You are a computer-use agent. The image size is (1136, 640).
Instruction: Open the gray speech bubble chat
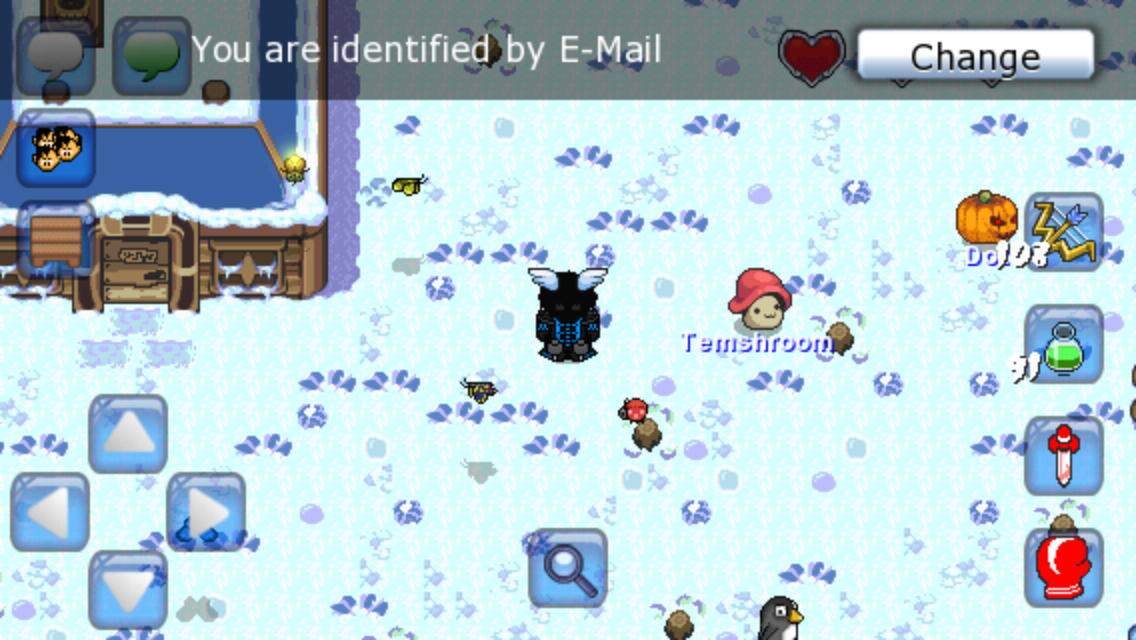coord(55,55)
